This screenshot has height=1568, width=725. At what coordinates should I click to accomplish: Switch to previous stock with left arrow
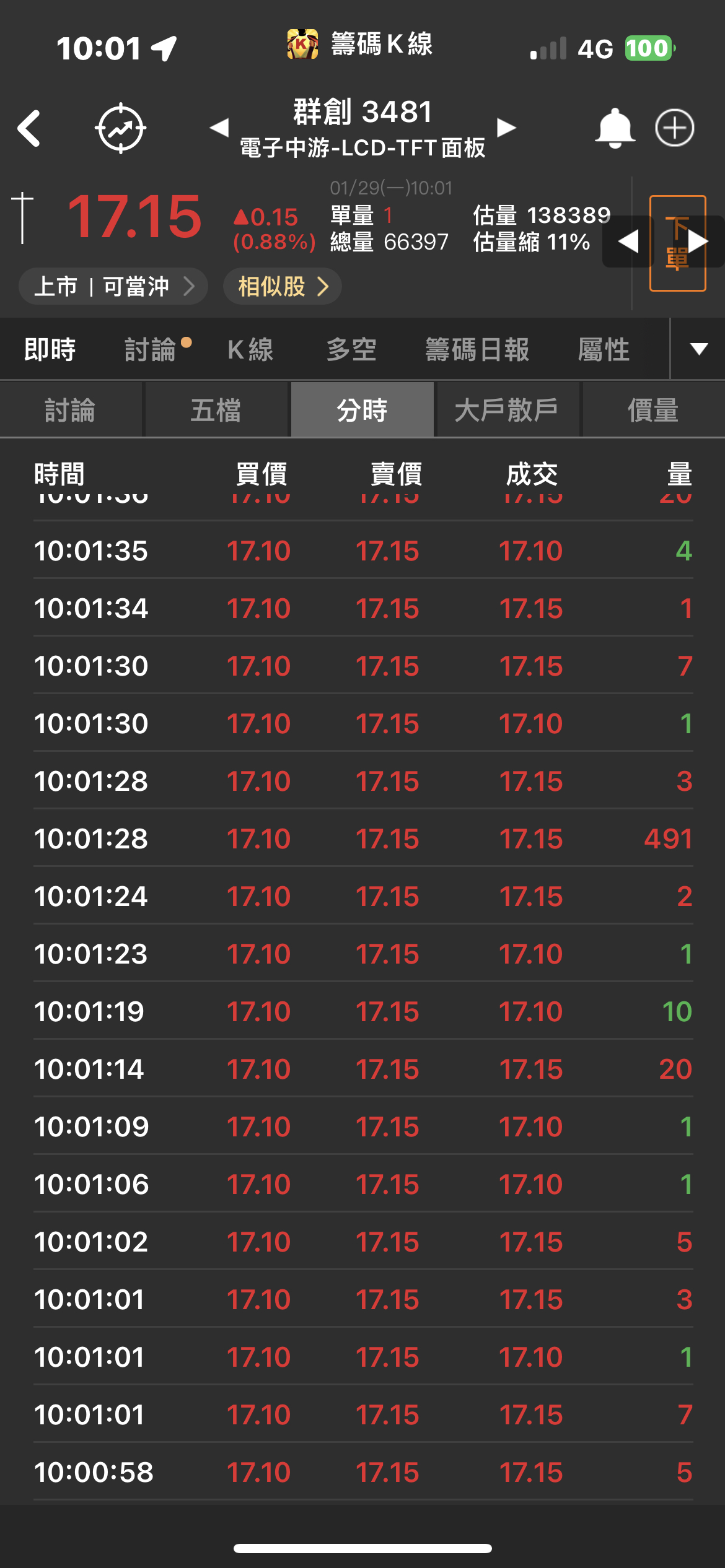click(x=218, y=127)
